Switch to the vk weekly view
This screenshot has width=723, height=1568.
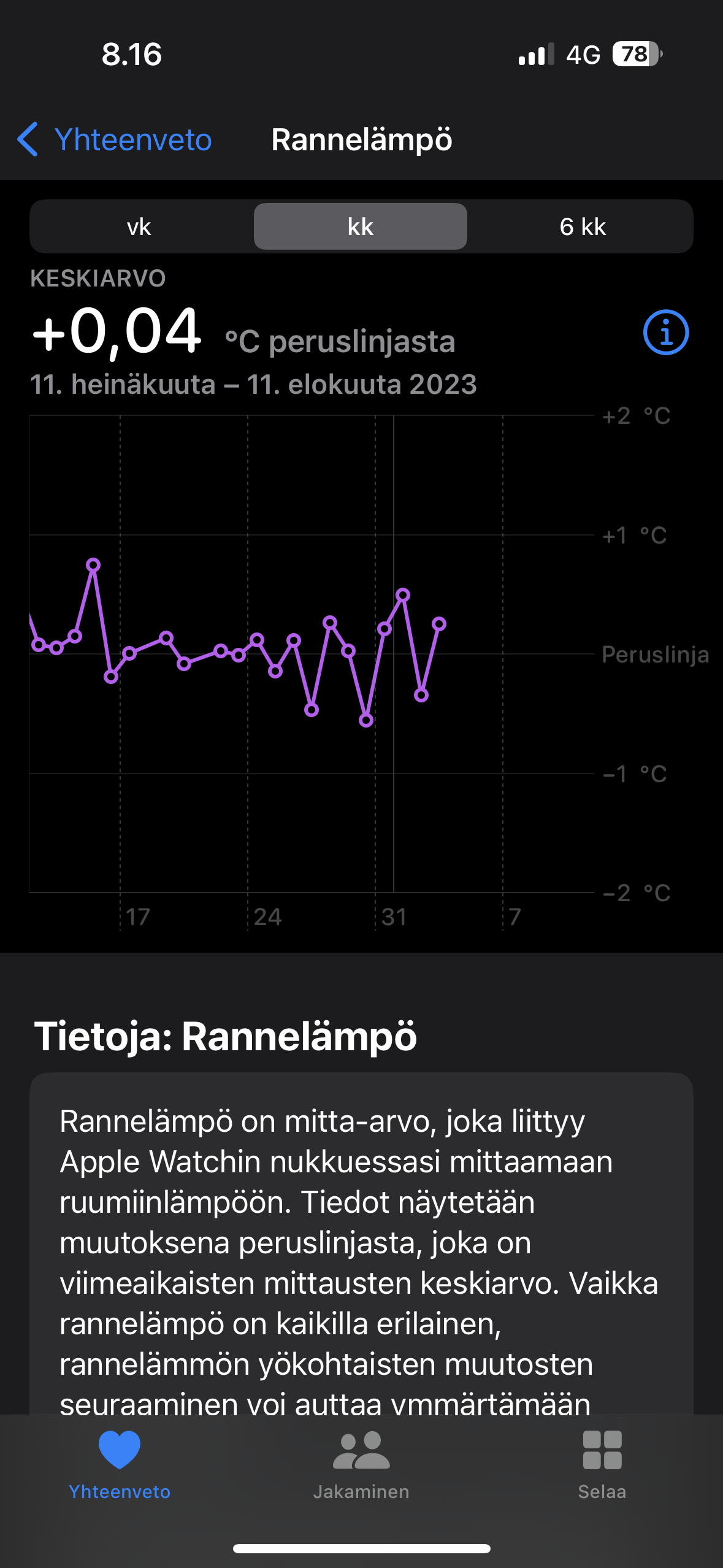pyautogui.click(x=139, y=227)
